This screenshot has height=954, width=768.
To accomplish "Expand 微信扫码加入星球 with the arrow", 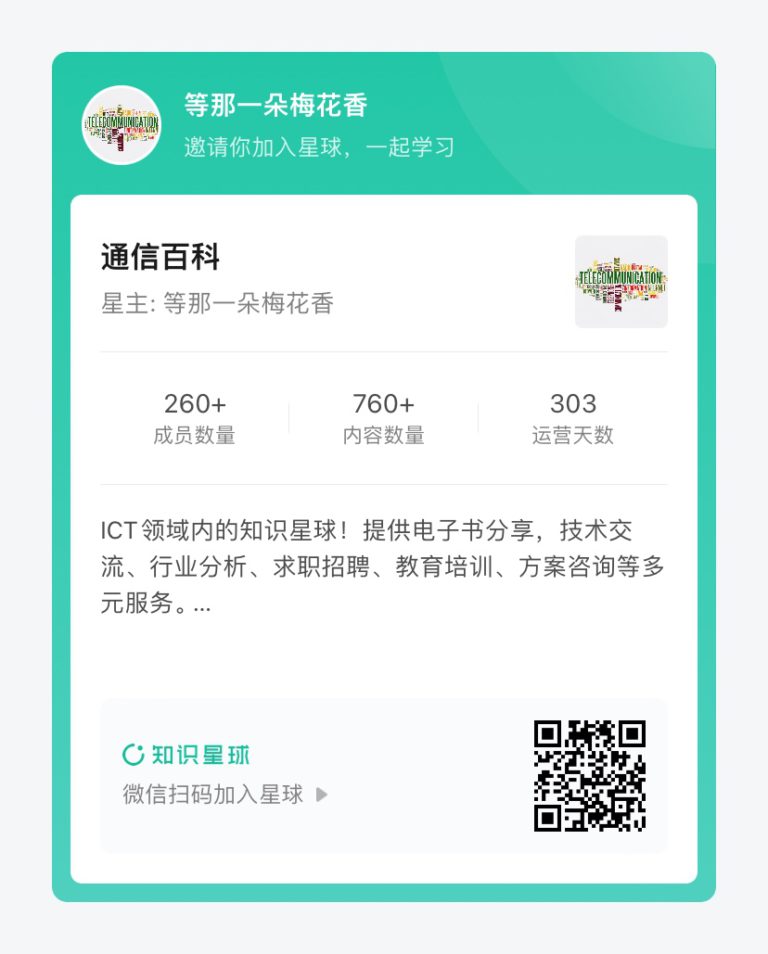I will pyautogui.click(x=320, y=795).
